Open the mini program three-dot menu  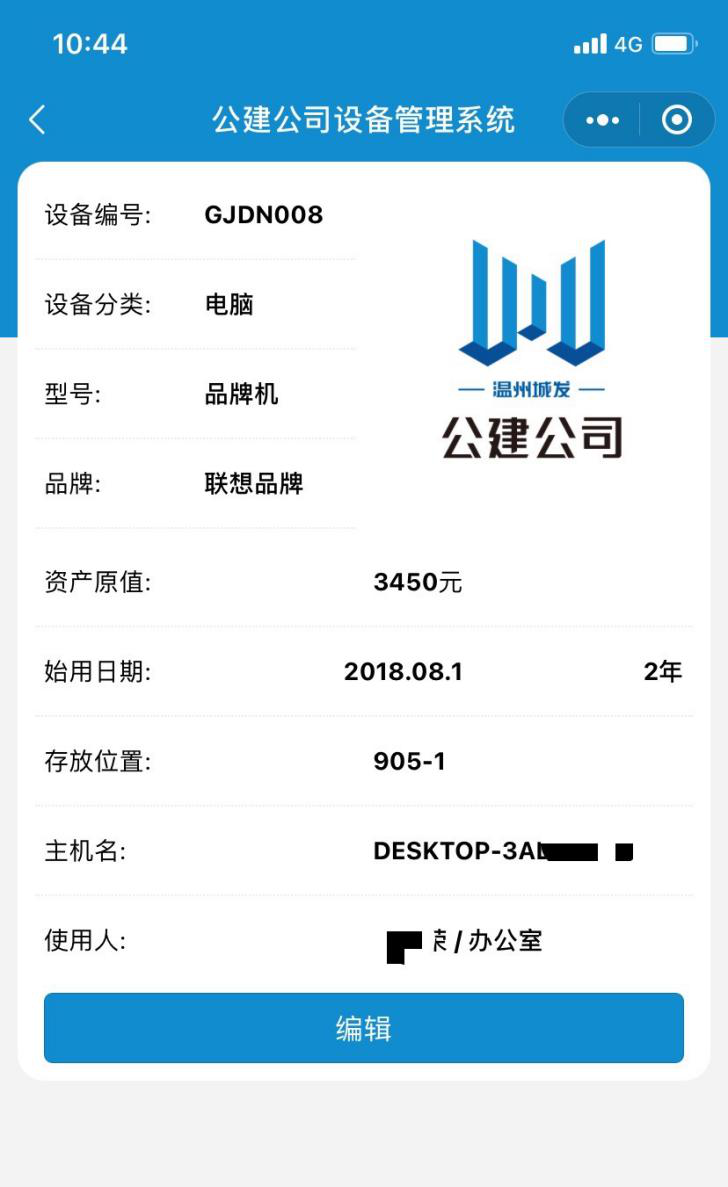coord(602,120)
